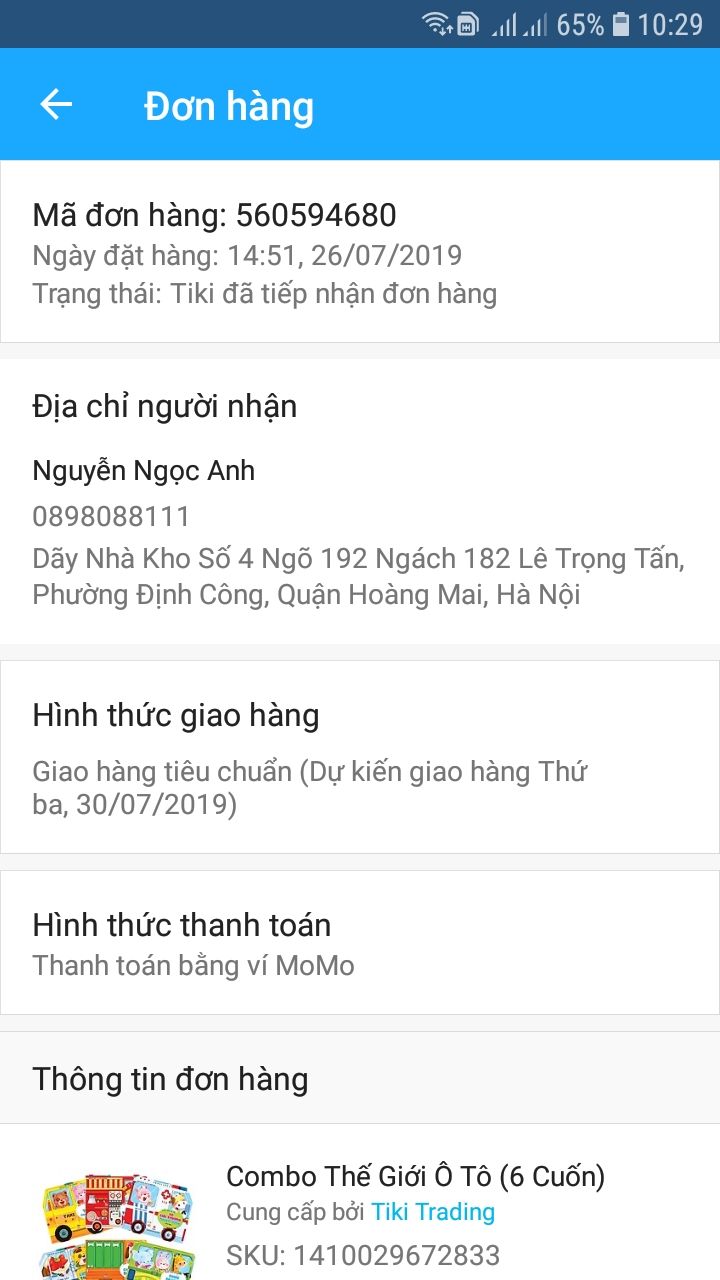Tap the second cellular signal bars icon
The width and height of the screenshot is (720, 1280).
click(533, 22)
